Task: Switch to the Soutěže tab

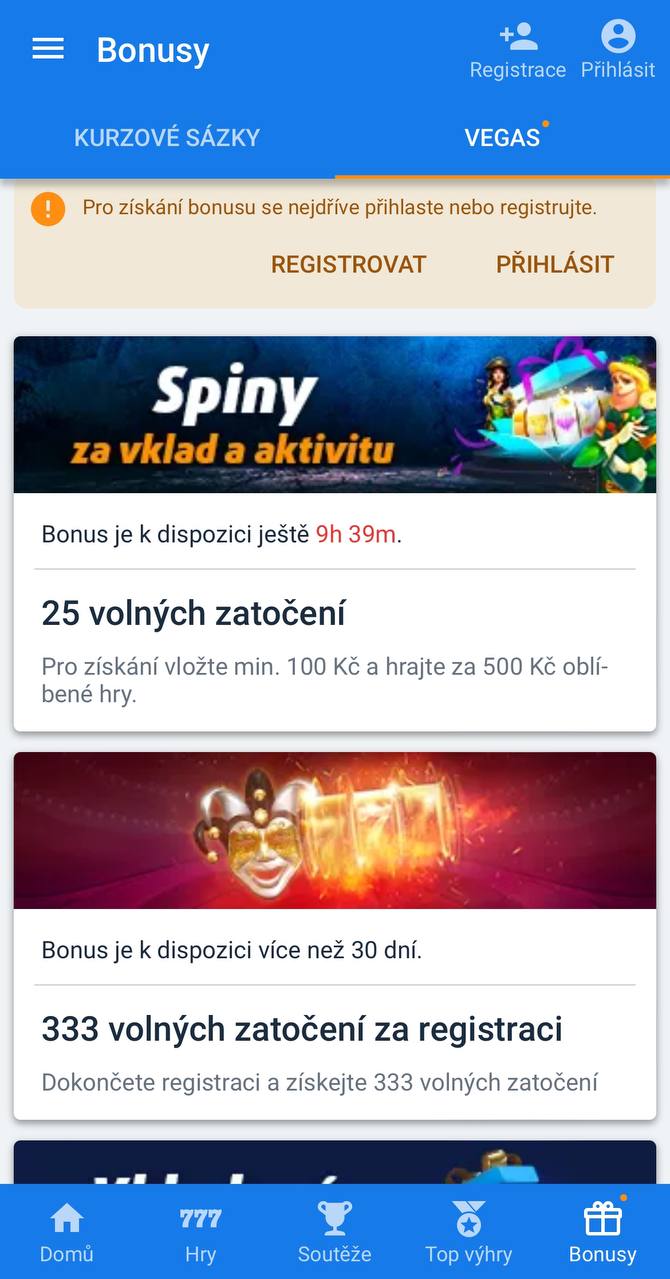Action: coord(334,1232)
